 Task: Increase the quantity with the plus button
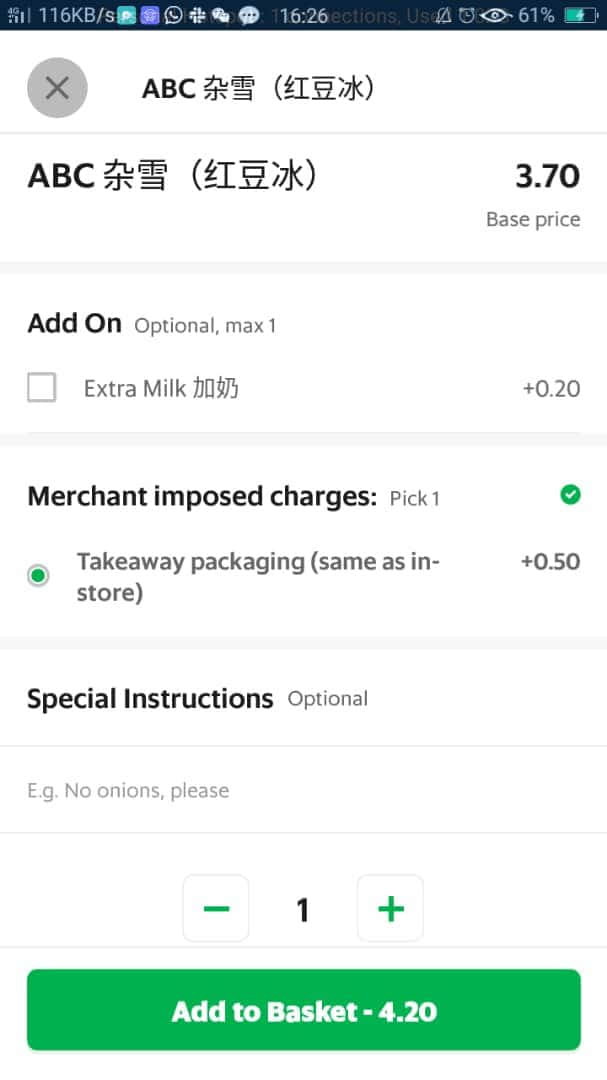coord(391,908)
